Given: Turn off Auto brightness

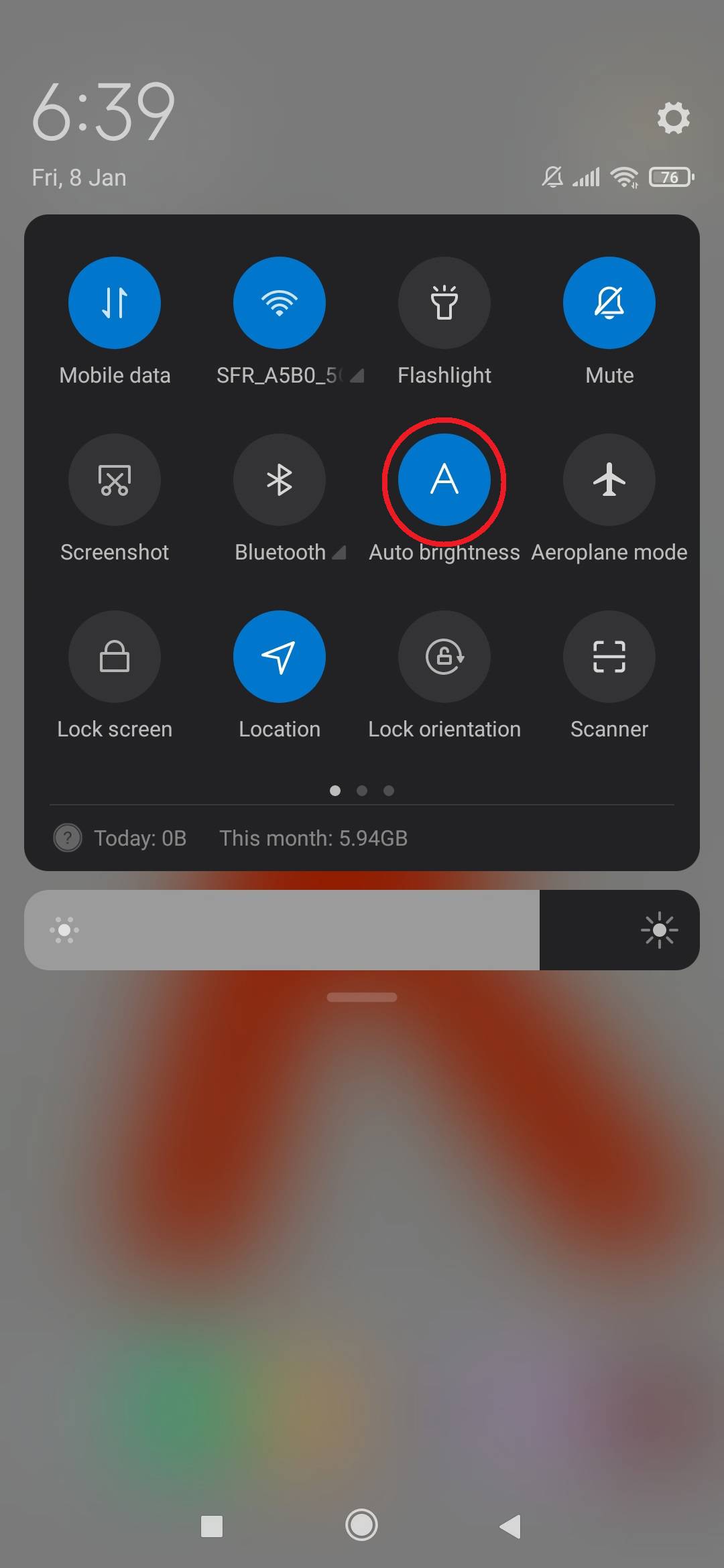Looking at the screenshot, I should point(444,480).
